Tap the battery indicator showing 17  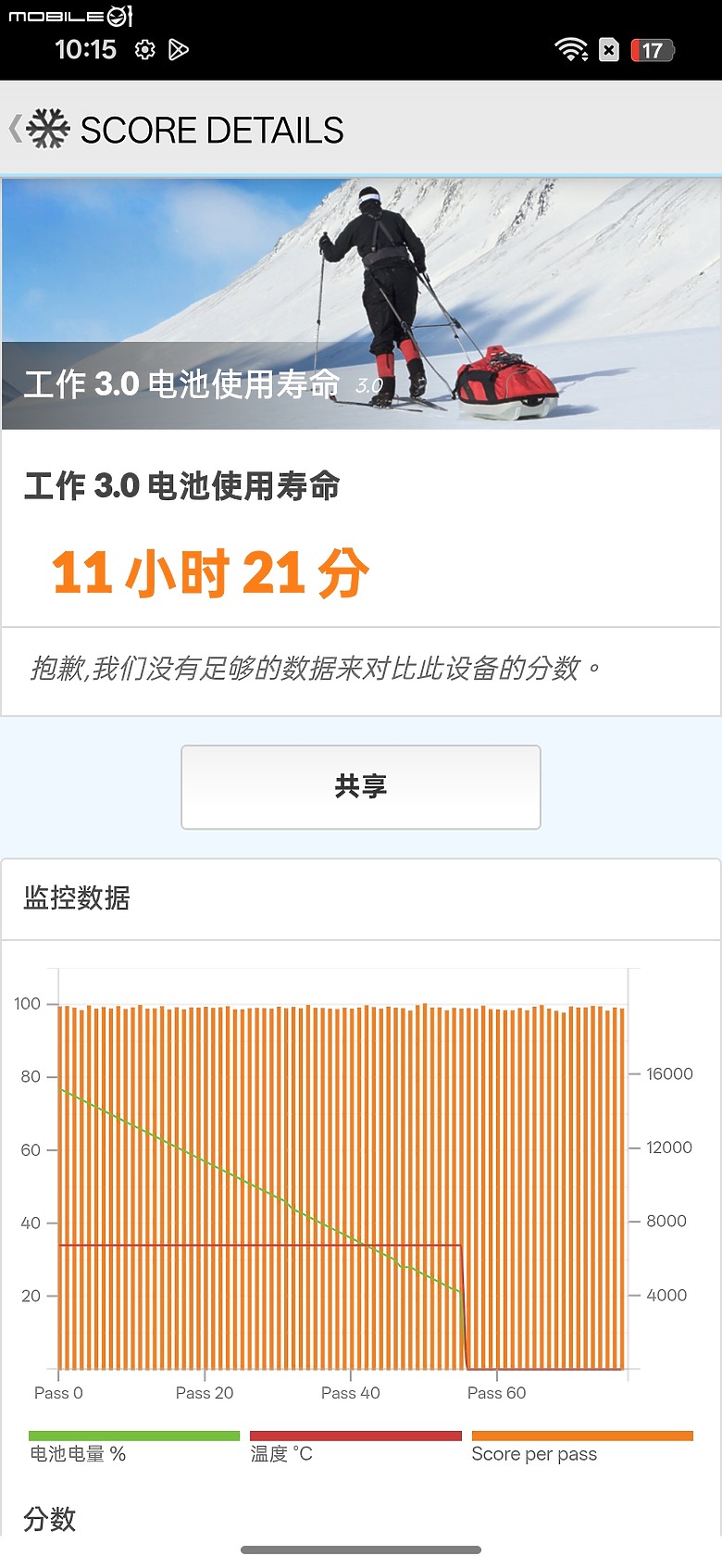click(x=654, y=50)
